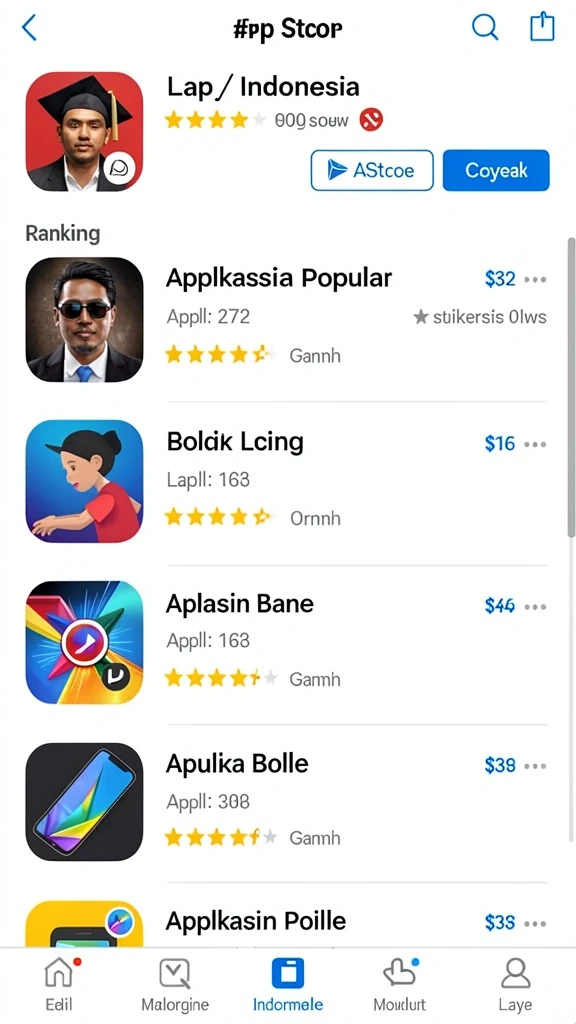Open more options for Aplasin Bane

(x=536, y=607)
